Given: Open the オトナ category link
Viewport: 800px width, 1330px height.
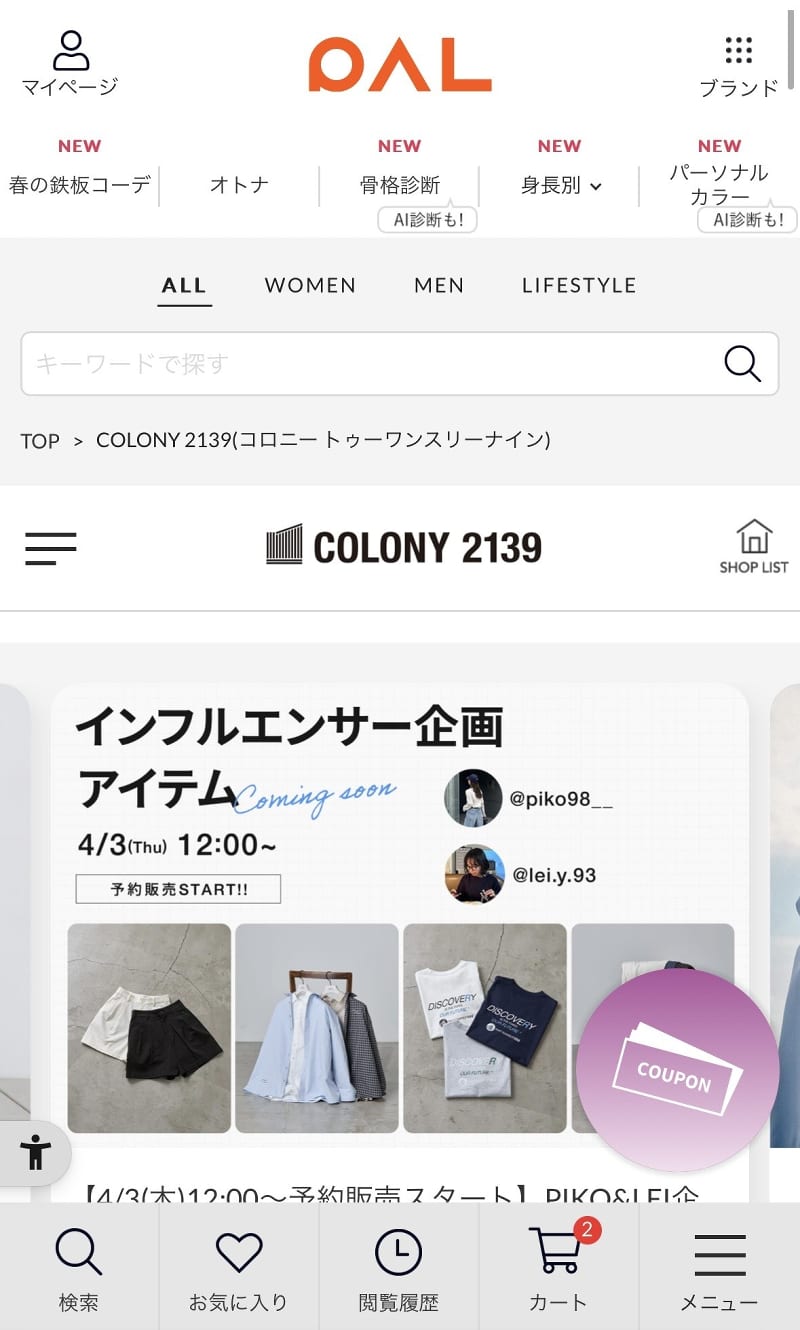Looking at the screenshot, I should click(239, 185).
